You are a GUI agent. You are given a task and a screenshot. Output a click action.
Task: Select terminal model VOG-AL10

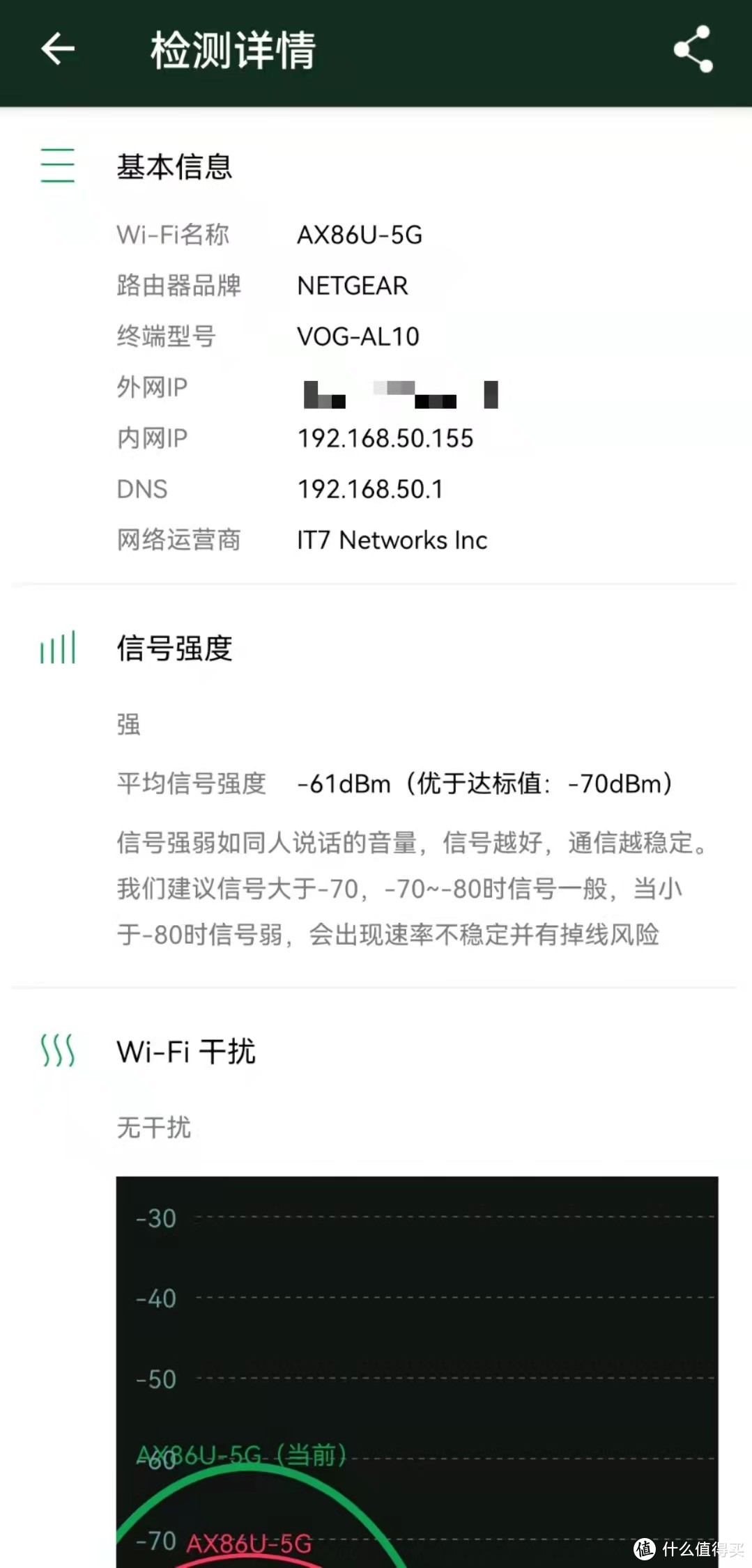[359, 336]
